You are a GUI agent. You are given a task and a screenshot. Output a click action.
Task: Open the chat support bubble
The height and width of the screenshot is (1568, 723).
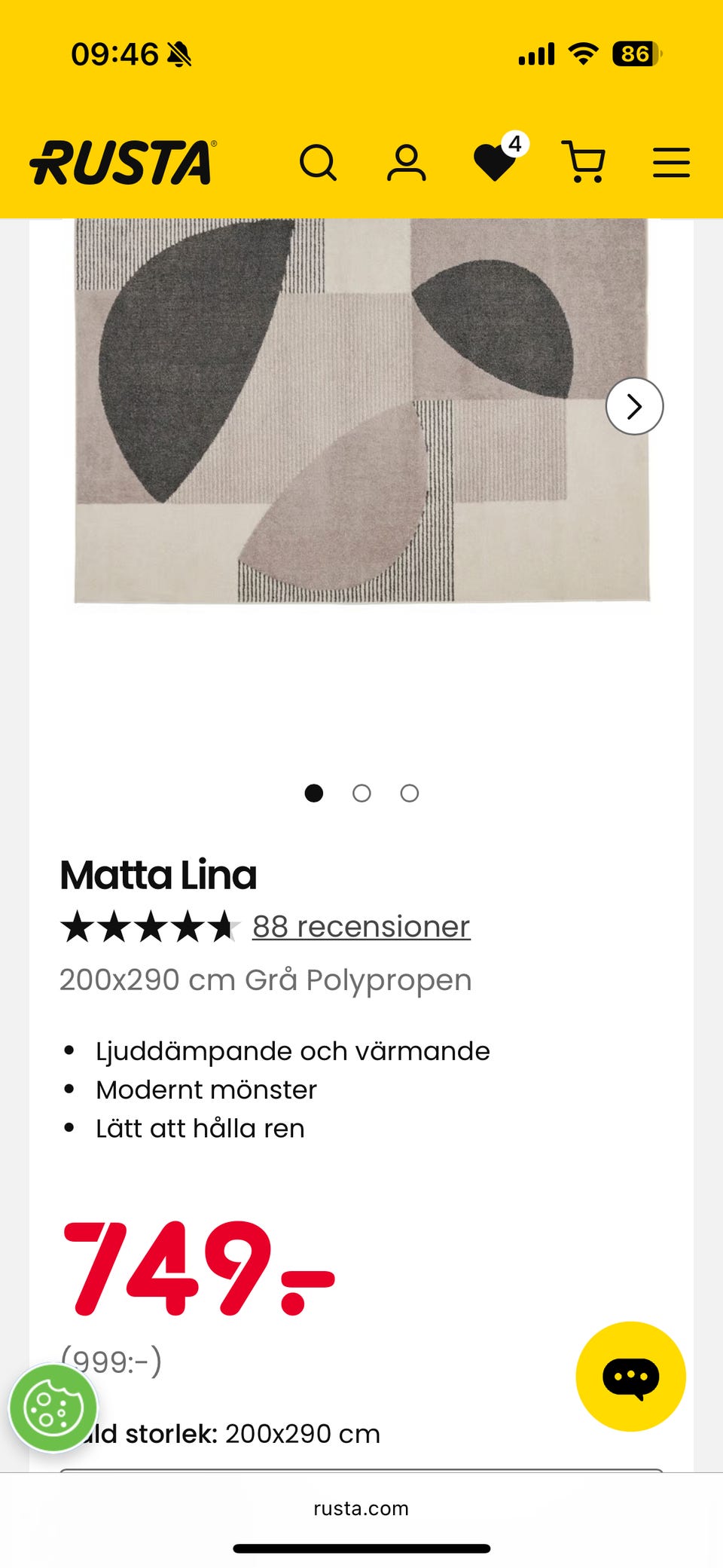(x=632, y=1376)
